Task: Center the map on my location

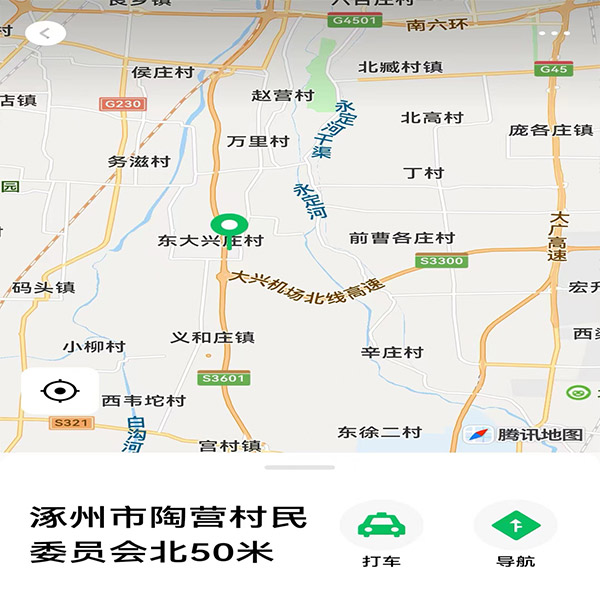Action: [x=59, y=389]
